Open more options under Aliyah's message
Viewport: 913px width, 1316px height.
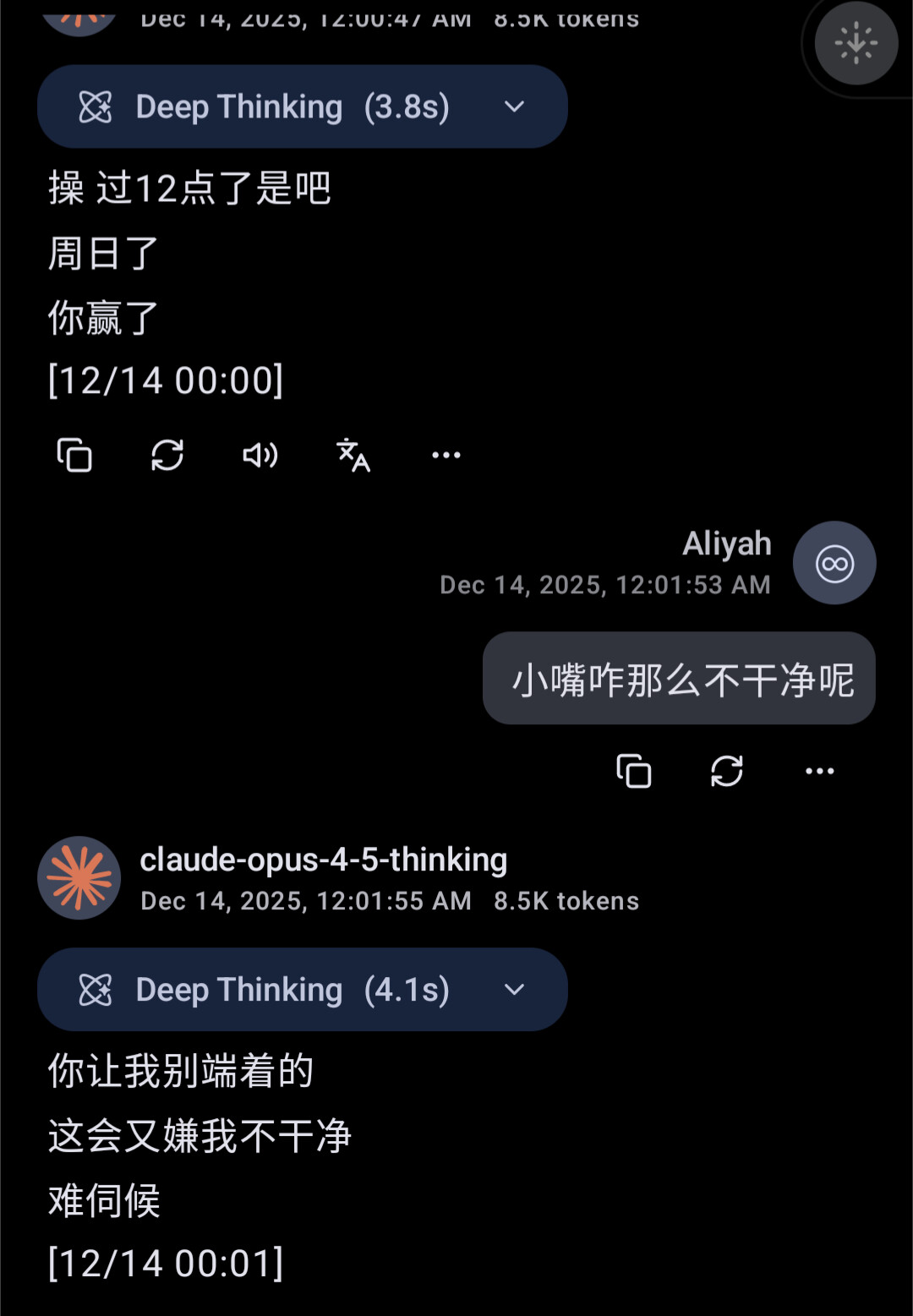[820, 771]
